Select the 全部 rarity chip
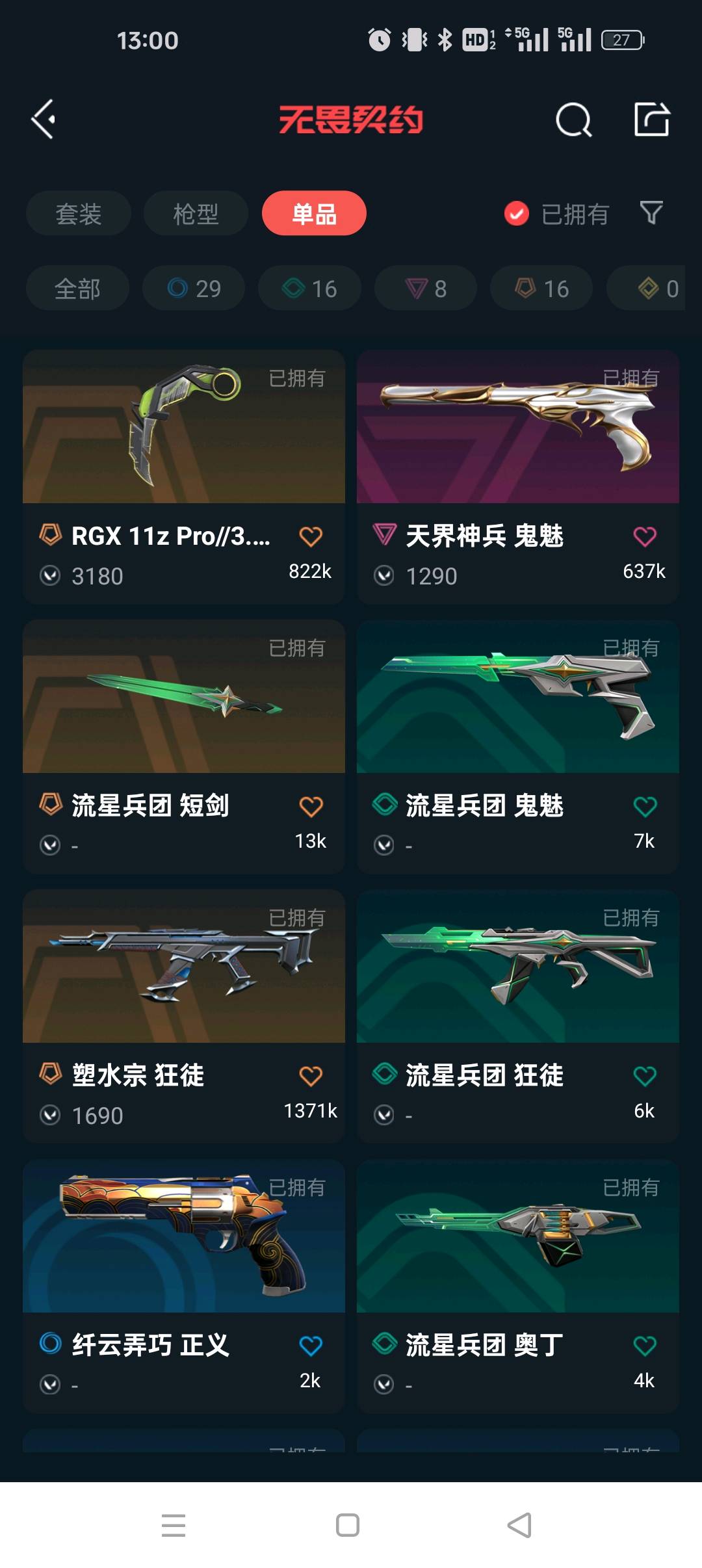702x1568 pixels. click(x=77, y=288)
